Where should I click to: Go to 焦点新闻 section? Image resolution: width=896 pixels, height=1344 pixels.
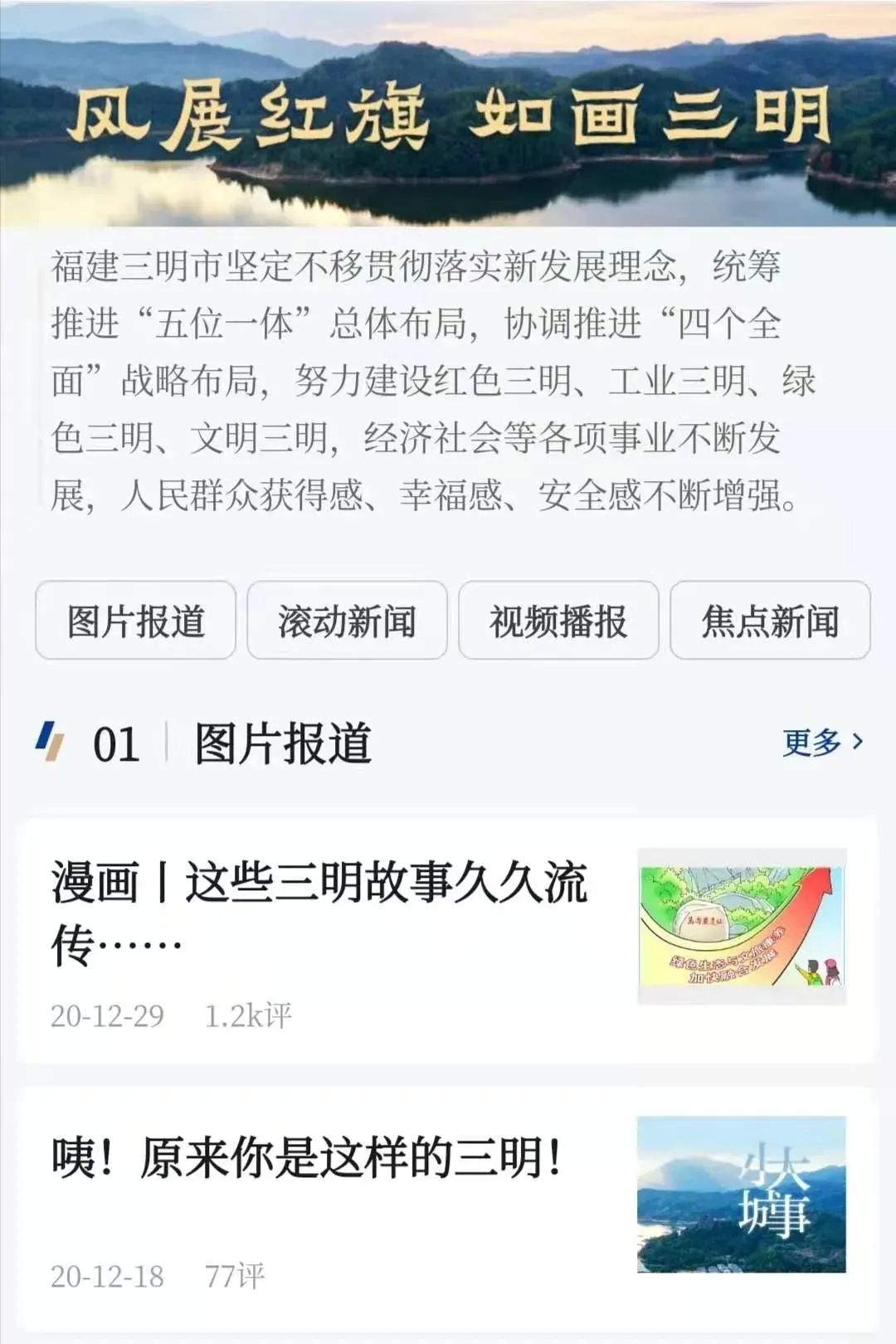coord(770,621)
